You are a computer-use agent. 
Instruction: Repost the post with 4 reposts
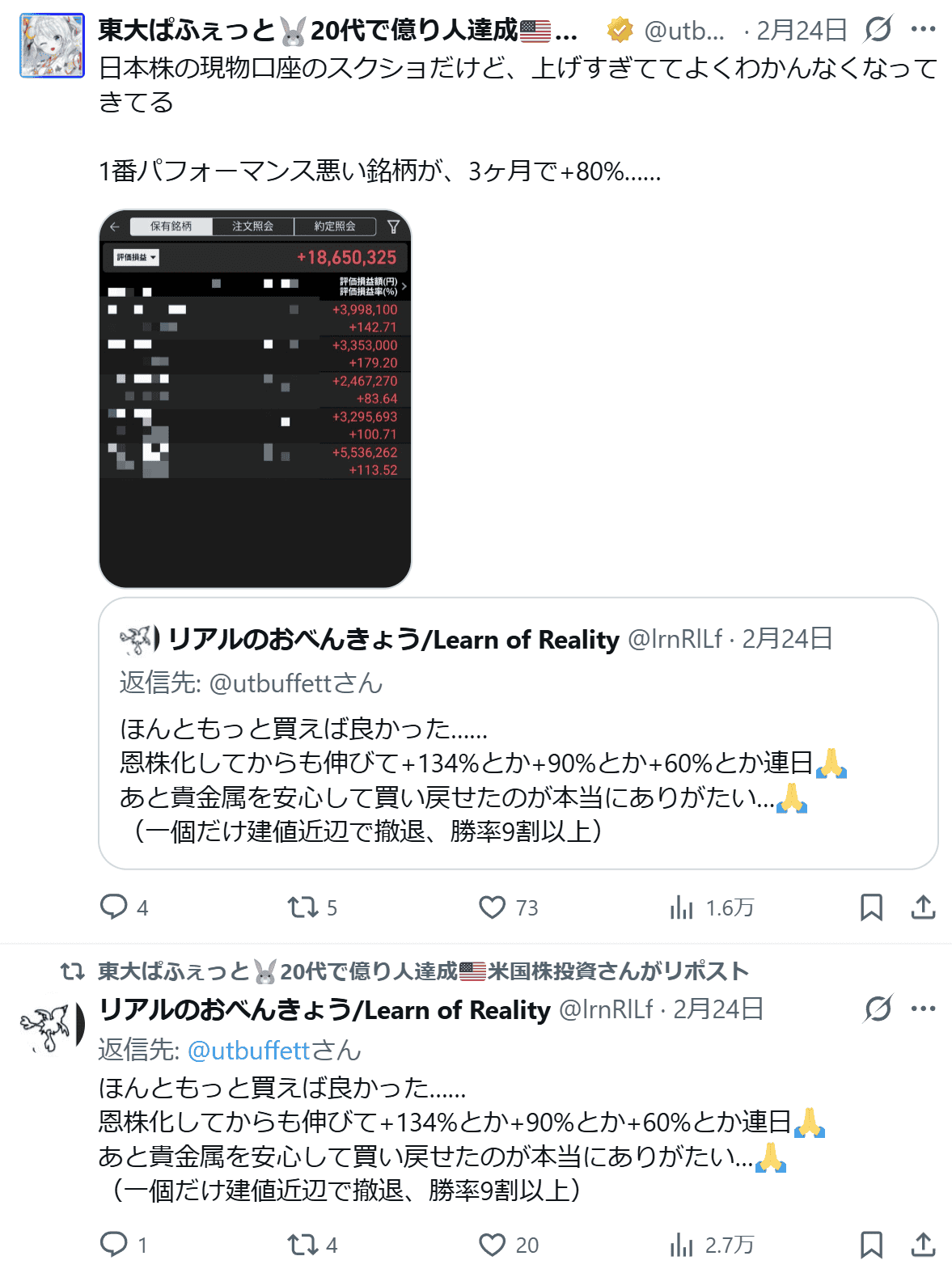303,1245
